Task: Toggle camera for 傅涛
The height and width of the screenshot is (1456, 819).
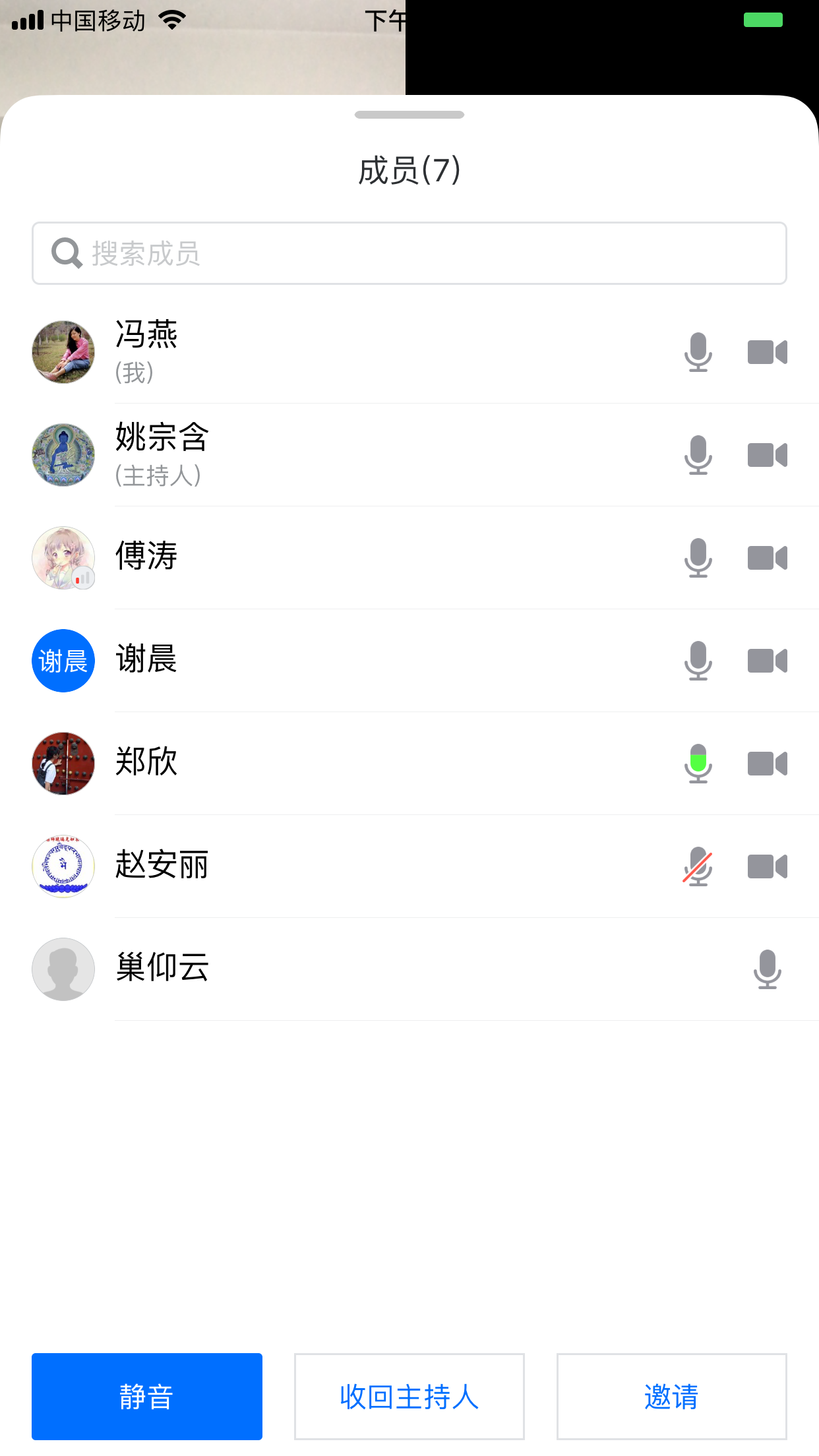Action: click(768, 558)
